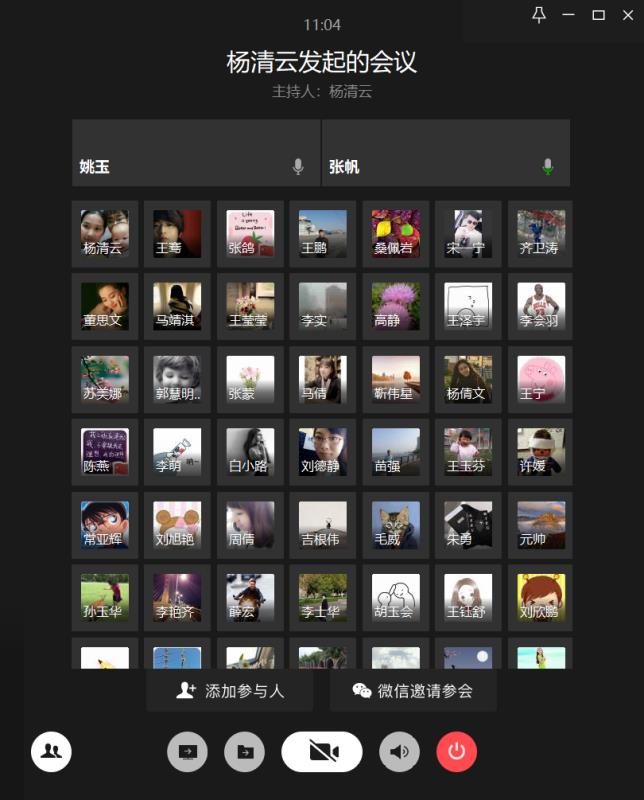End the meeting with red power button
The height and width of the screenshot is (800, 644).
pyautogui.click(x=457, y=751)
